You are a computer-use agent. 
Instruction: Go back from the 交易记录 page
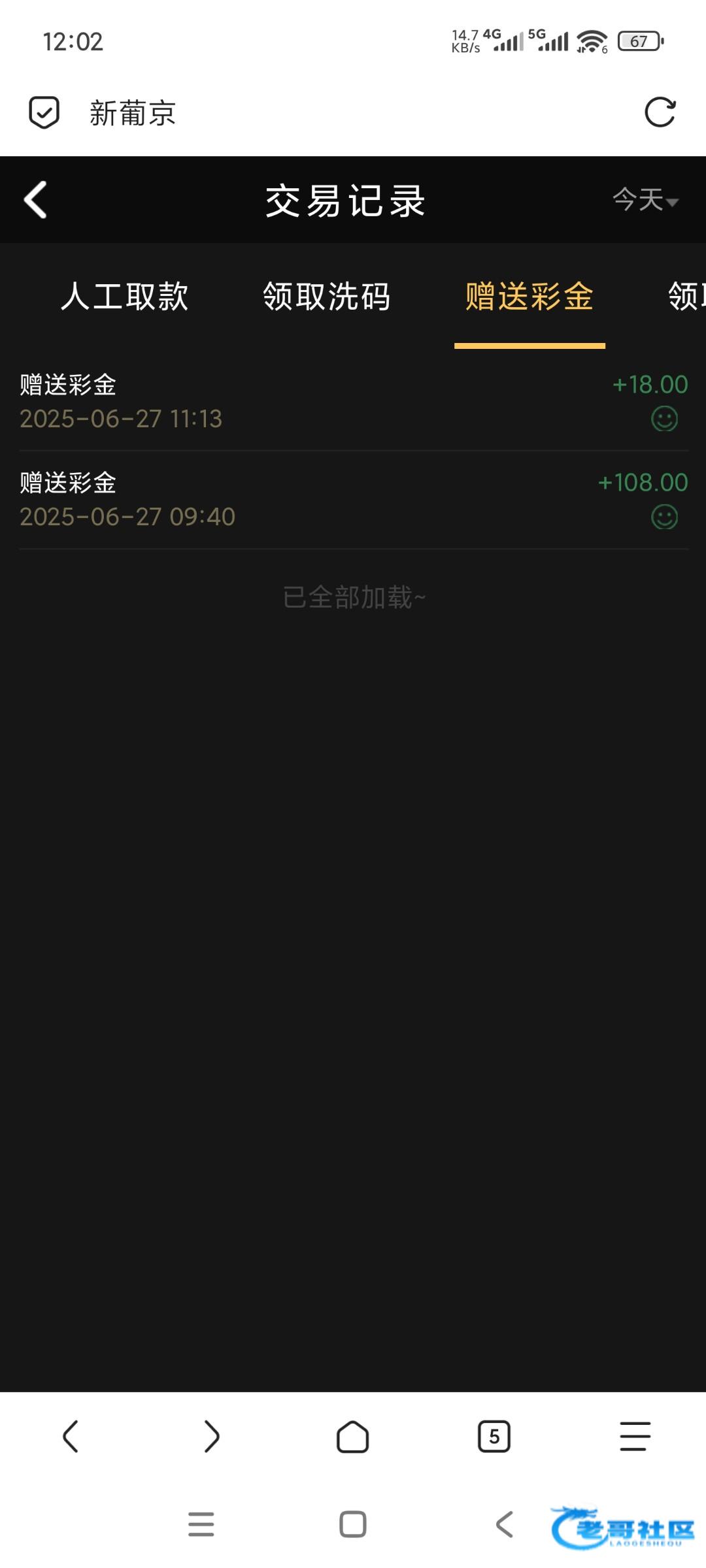tap(36, 200)
